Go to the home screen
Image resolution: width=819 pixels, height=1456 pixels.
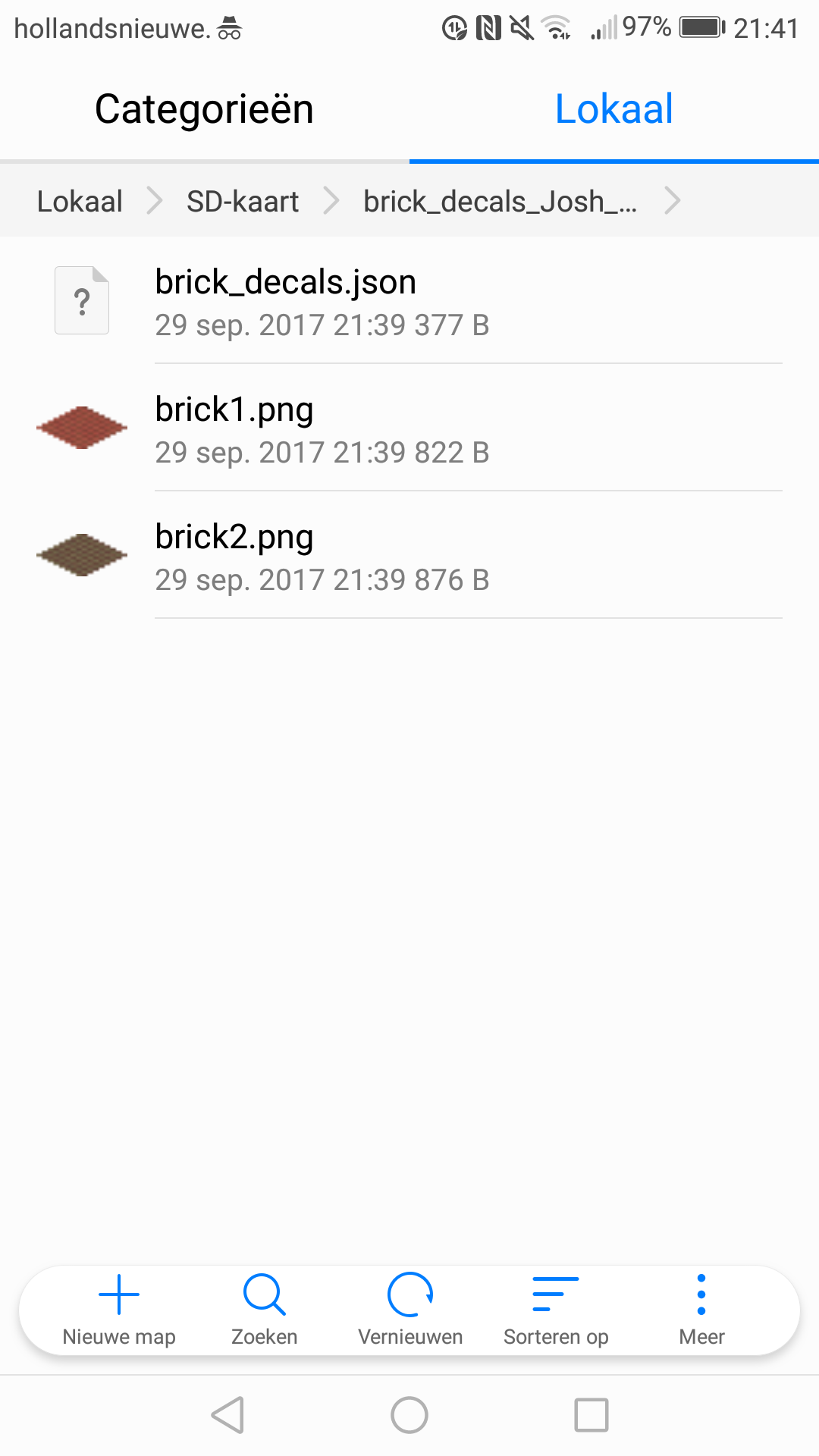point(409,1415)
